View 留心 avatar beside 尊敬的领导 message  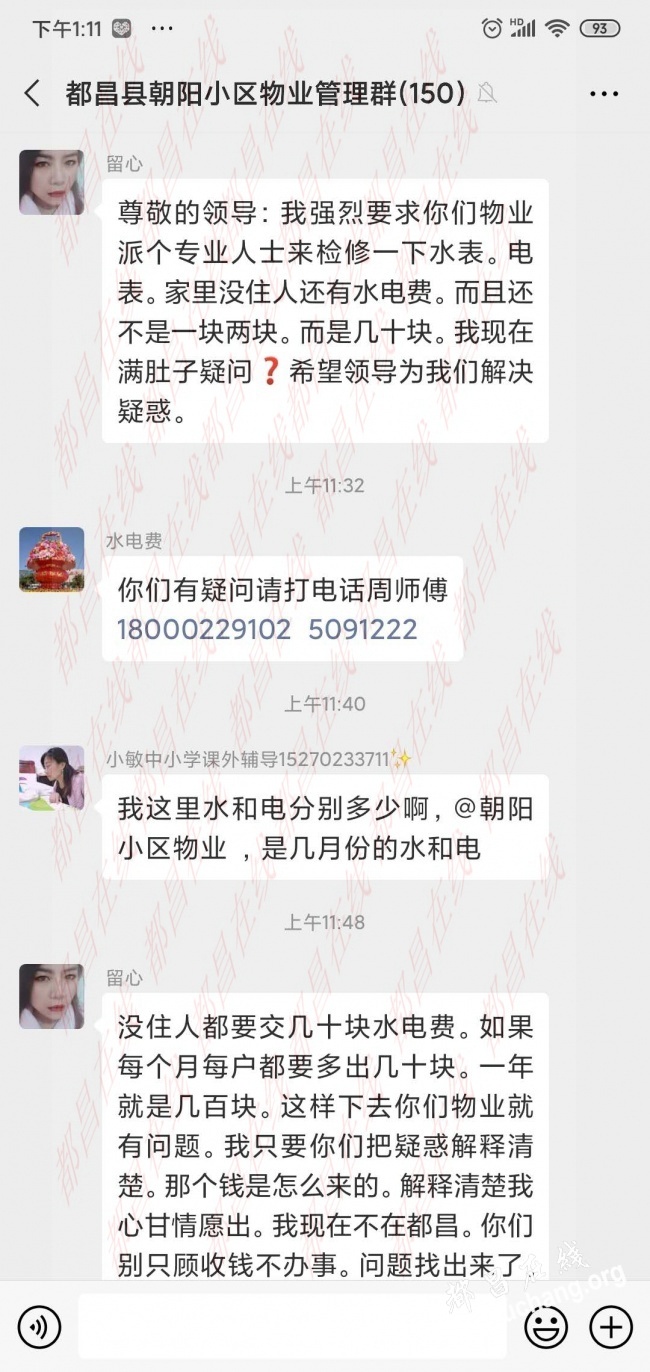[x=52, y=182]
